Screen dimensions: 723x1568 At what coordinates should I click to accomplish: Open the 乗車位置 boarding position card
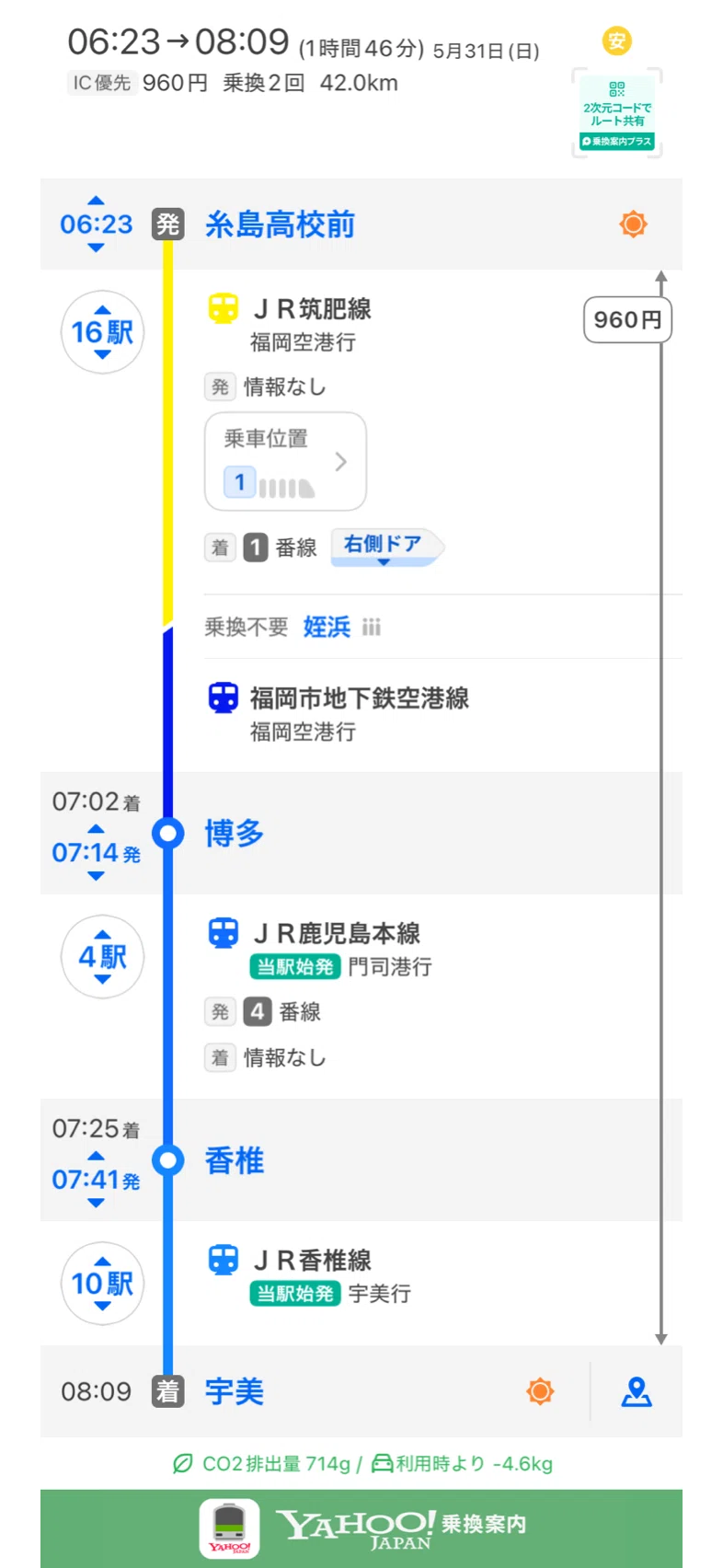(285, 461)
